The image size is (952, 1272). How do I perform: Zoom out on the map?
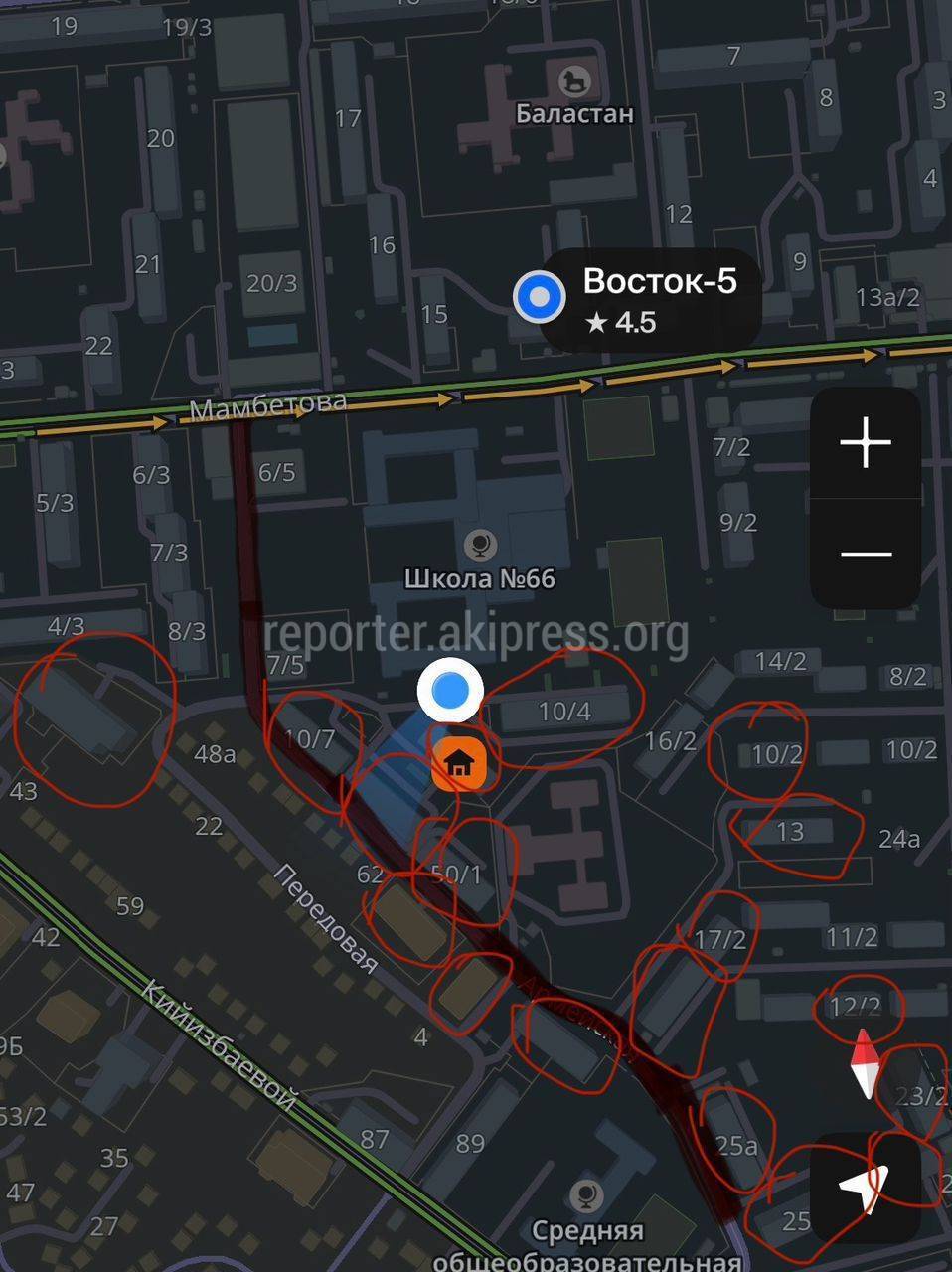click(x=866, y=554)
